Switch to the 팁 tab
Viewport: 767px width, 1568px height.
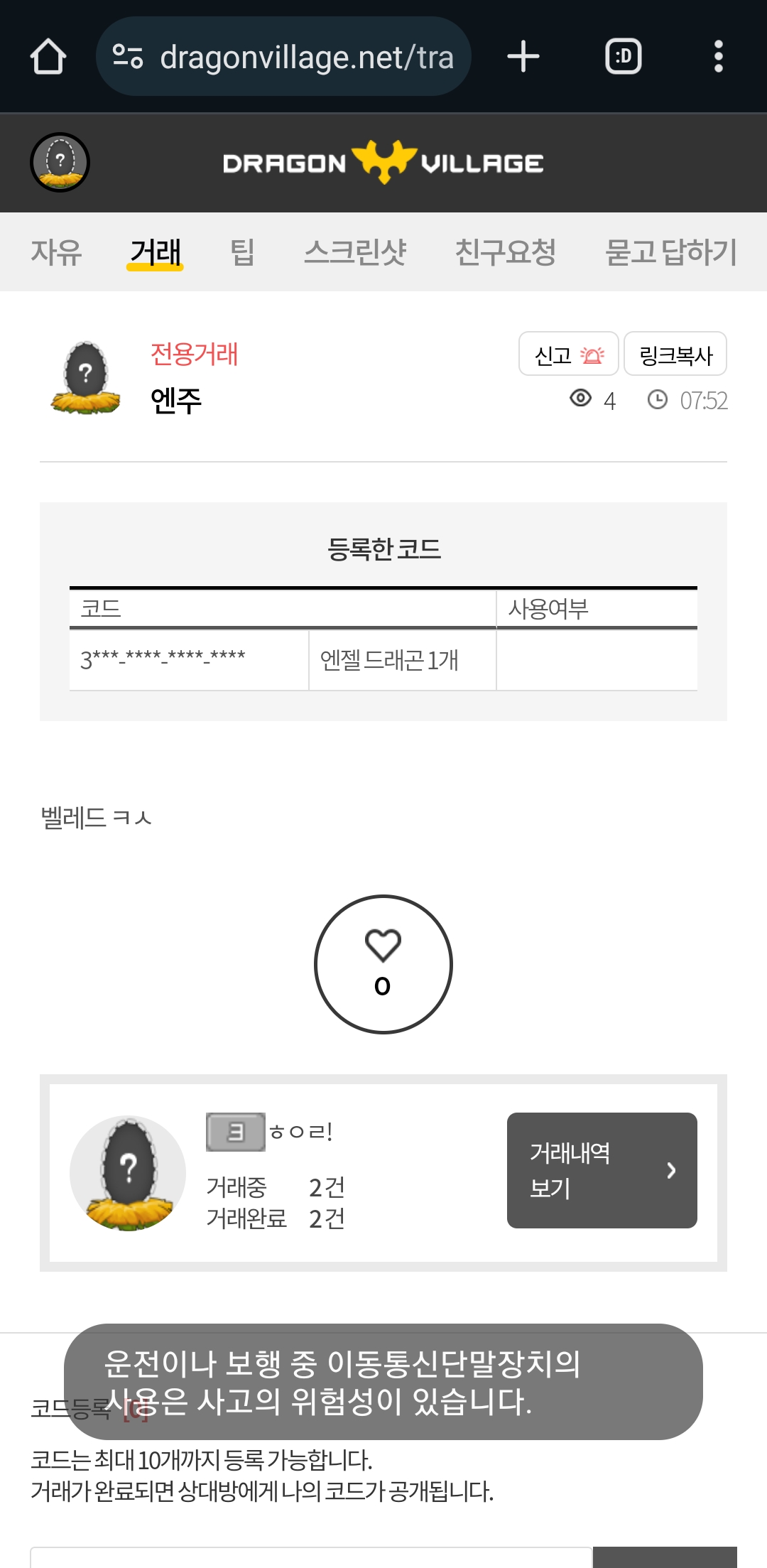coord(242,252)
